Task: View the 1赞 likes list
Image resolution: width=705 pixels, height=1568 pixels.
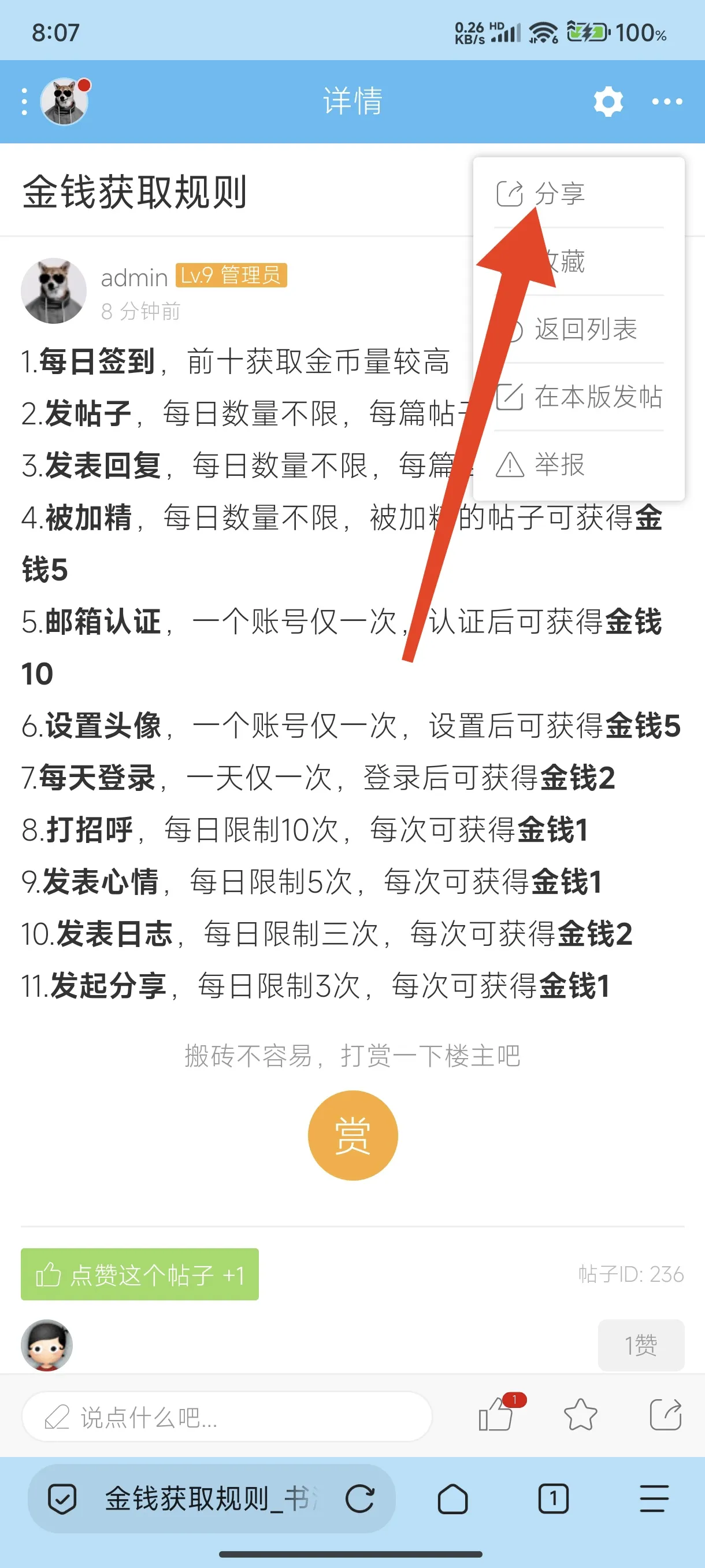Action: (x=640, y=1345)
